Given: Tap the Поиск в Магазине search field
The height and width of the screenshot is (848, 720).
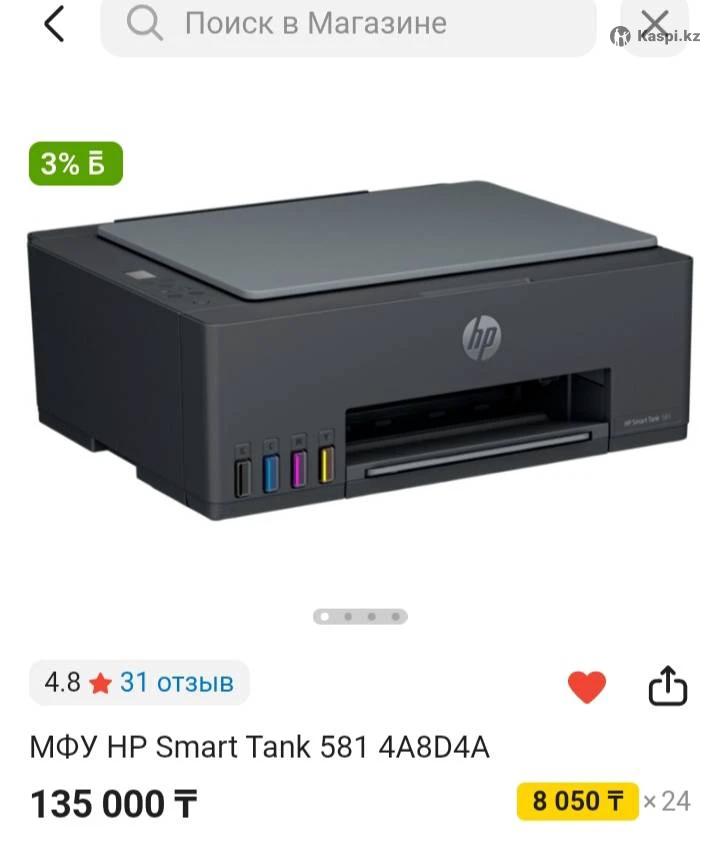Looking at the screenshot, I should tap(348, 24).
